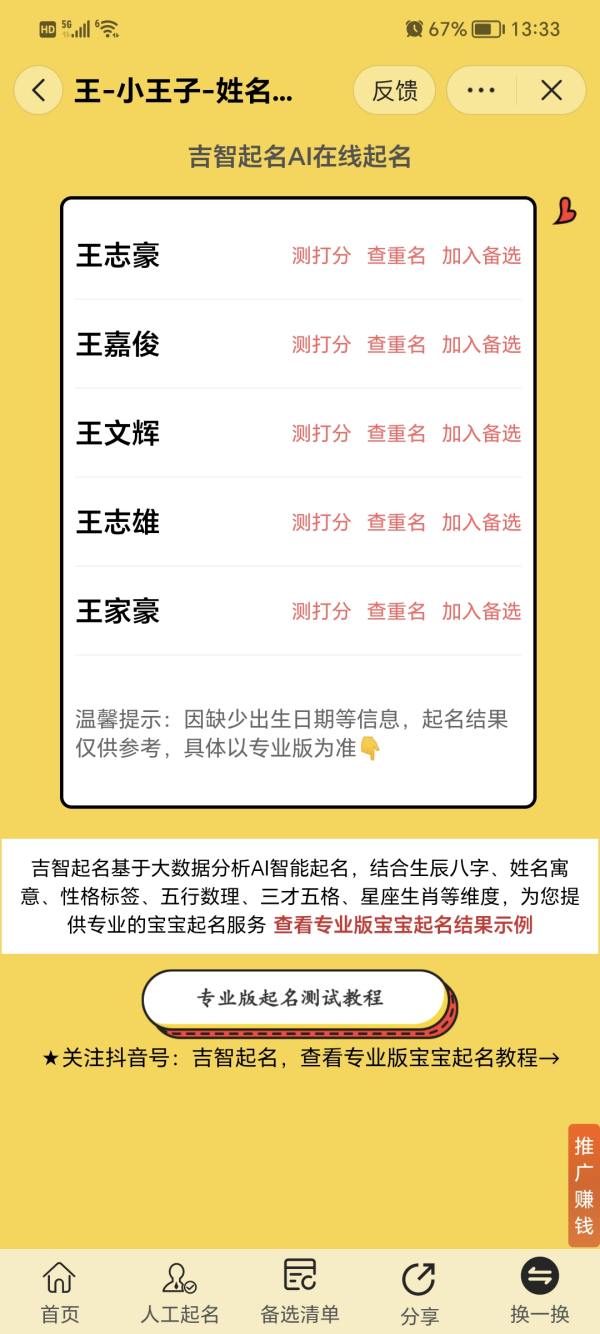Open the 反馈 feedback button
The image size is (600, 1334).
[x=394, y=91]
